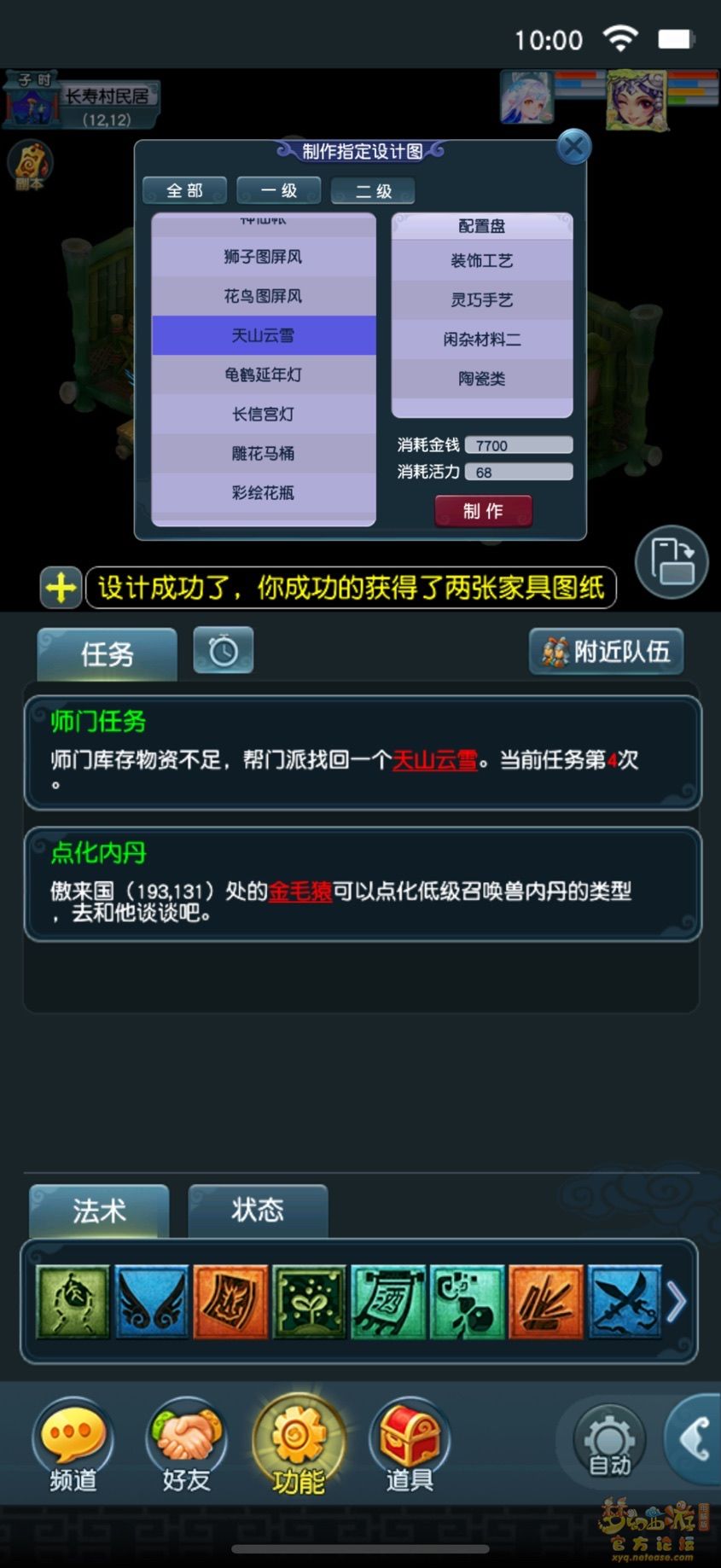This screenshot has width=721, height=1568.
Task: Show more skills with the right arrow
Action: [x=676, y=1302]
